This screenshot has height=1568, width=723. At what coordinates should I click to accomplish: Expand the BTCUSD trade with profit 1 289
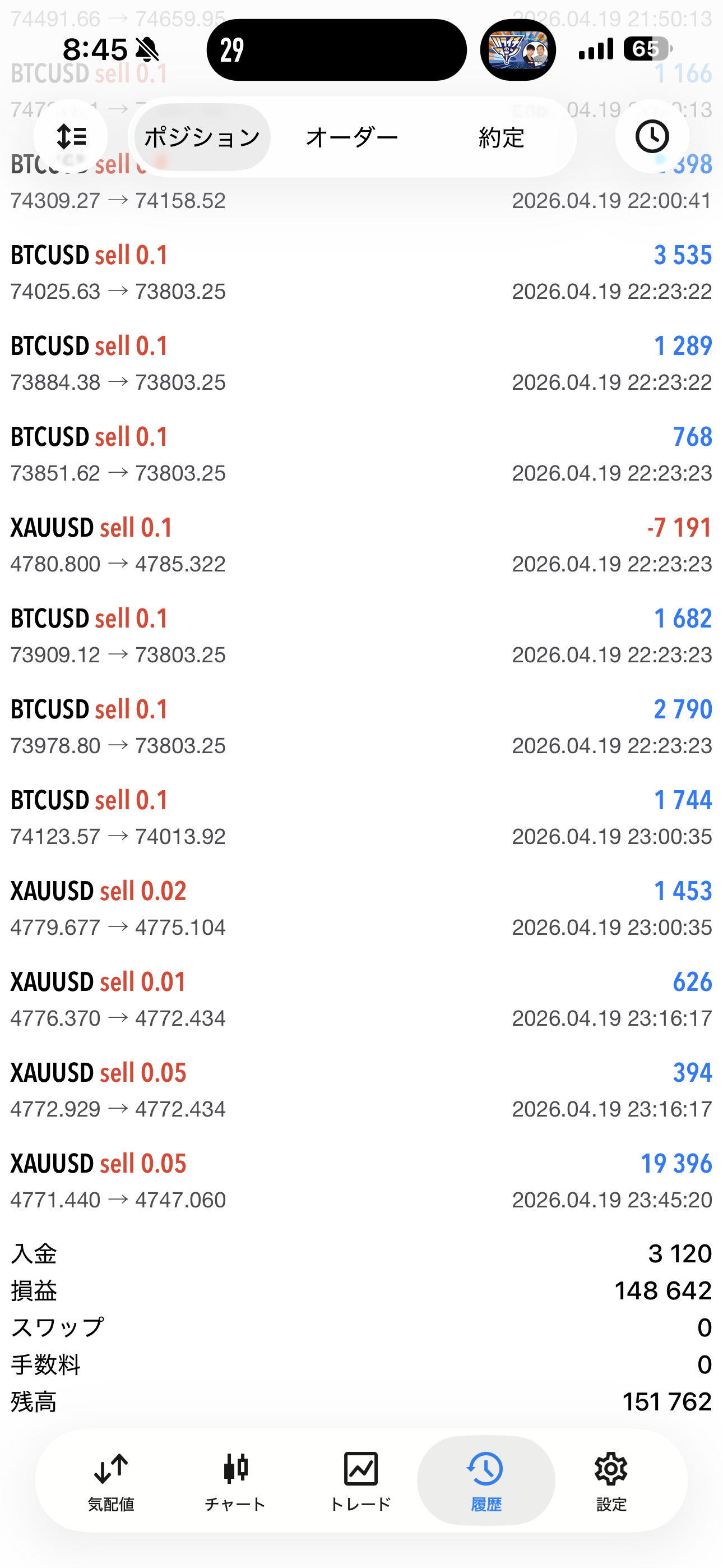(361, 363)
